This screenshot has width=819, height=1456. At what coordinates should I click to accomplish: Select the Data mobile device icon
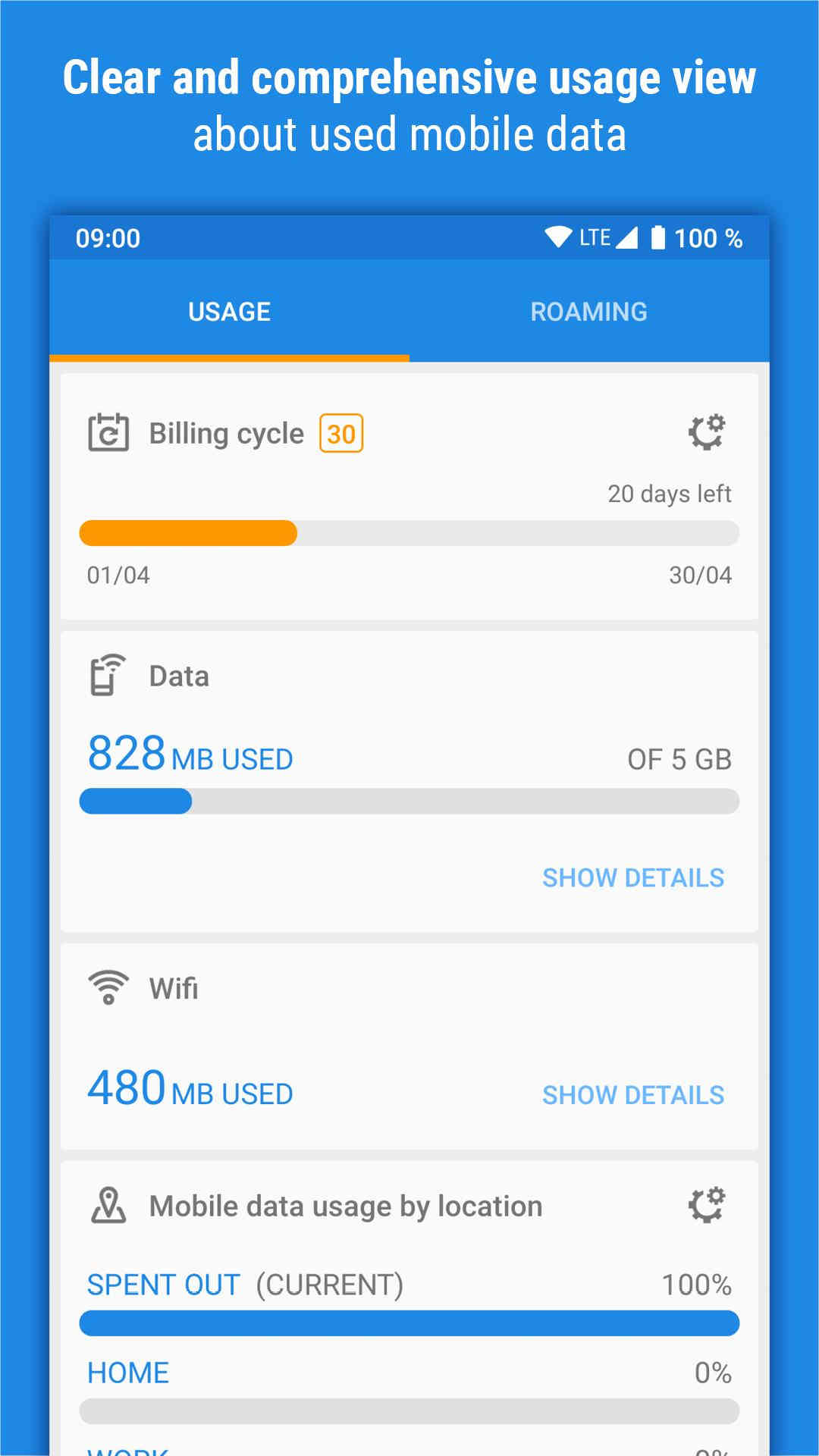(106, 674)
